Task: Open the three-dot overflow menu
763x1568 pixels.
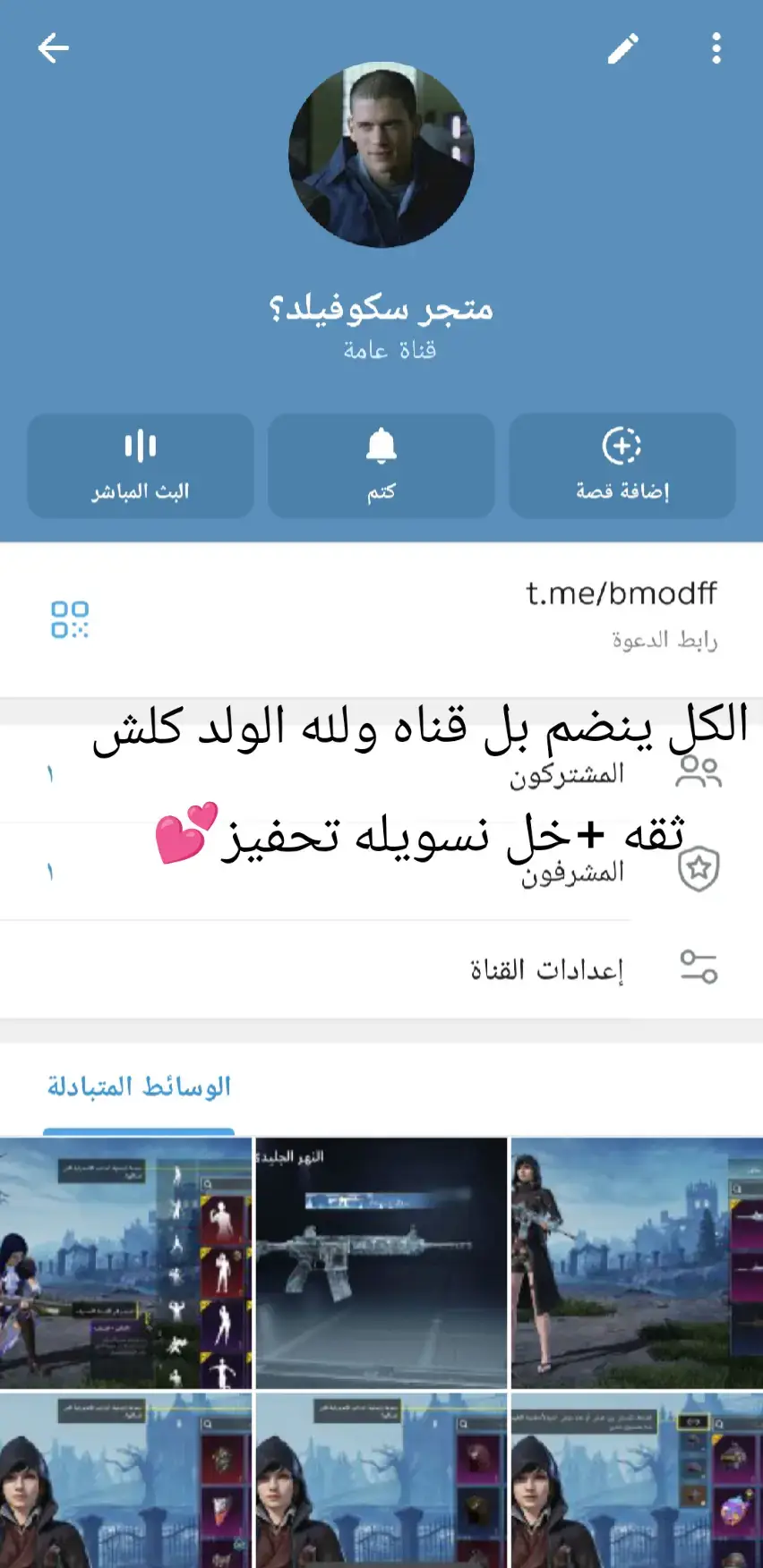Action: tap(716, 49)
